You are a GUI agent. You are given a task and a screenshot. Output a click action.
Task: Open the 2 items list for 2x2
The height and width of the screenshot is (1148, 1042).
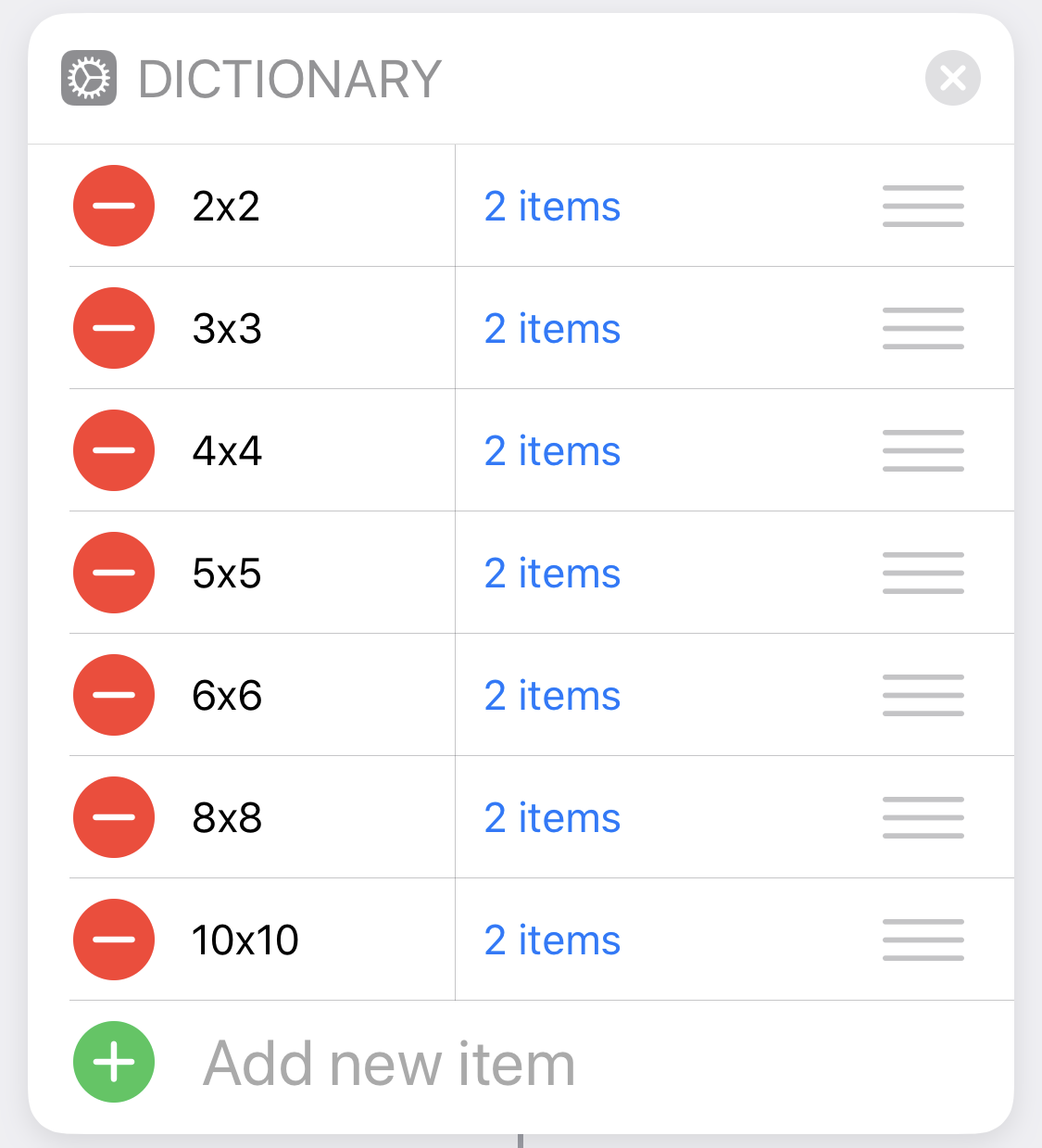(x=551, y=206)
